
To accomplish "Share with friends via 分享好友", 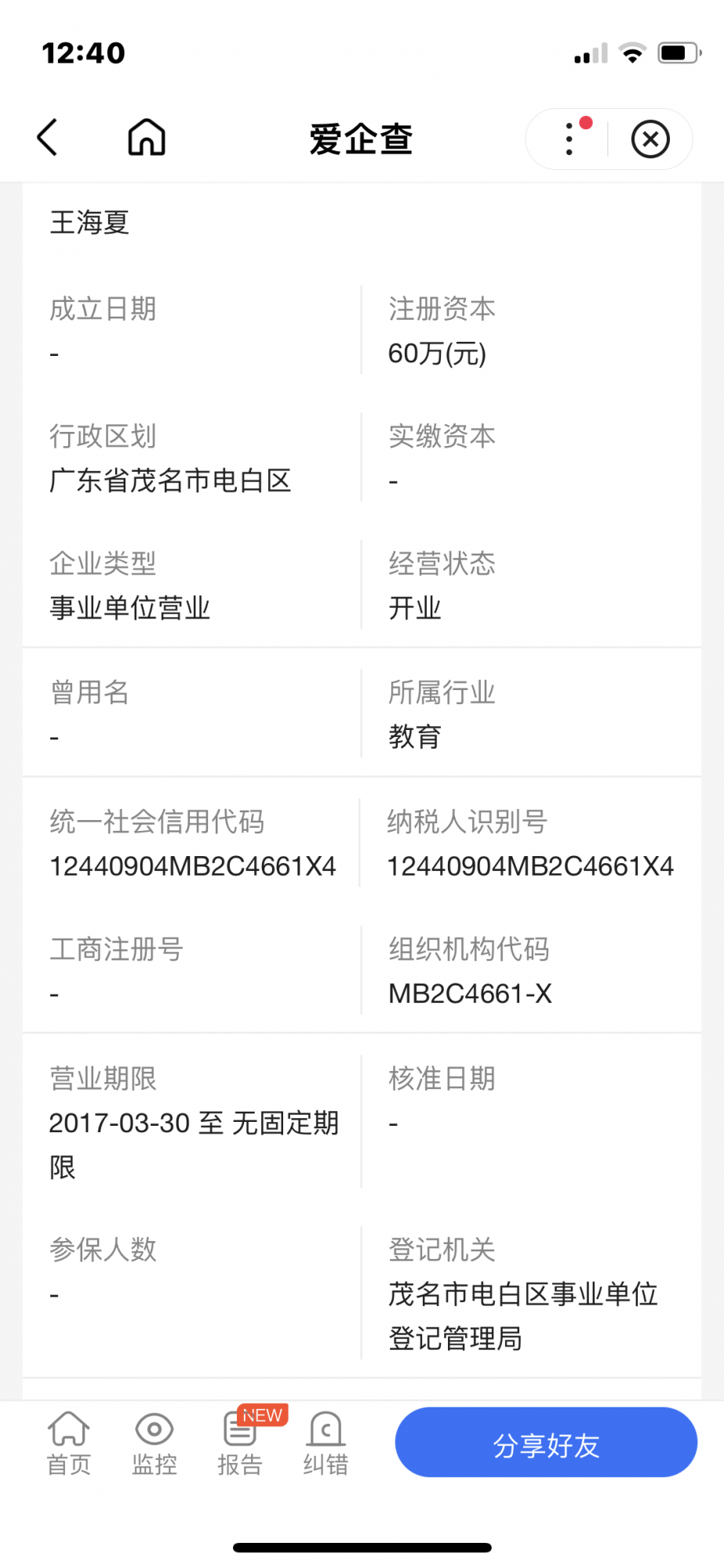I will click(546, 1443).
